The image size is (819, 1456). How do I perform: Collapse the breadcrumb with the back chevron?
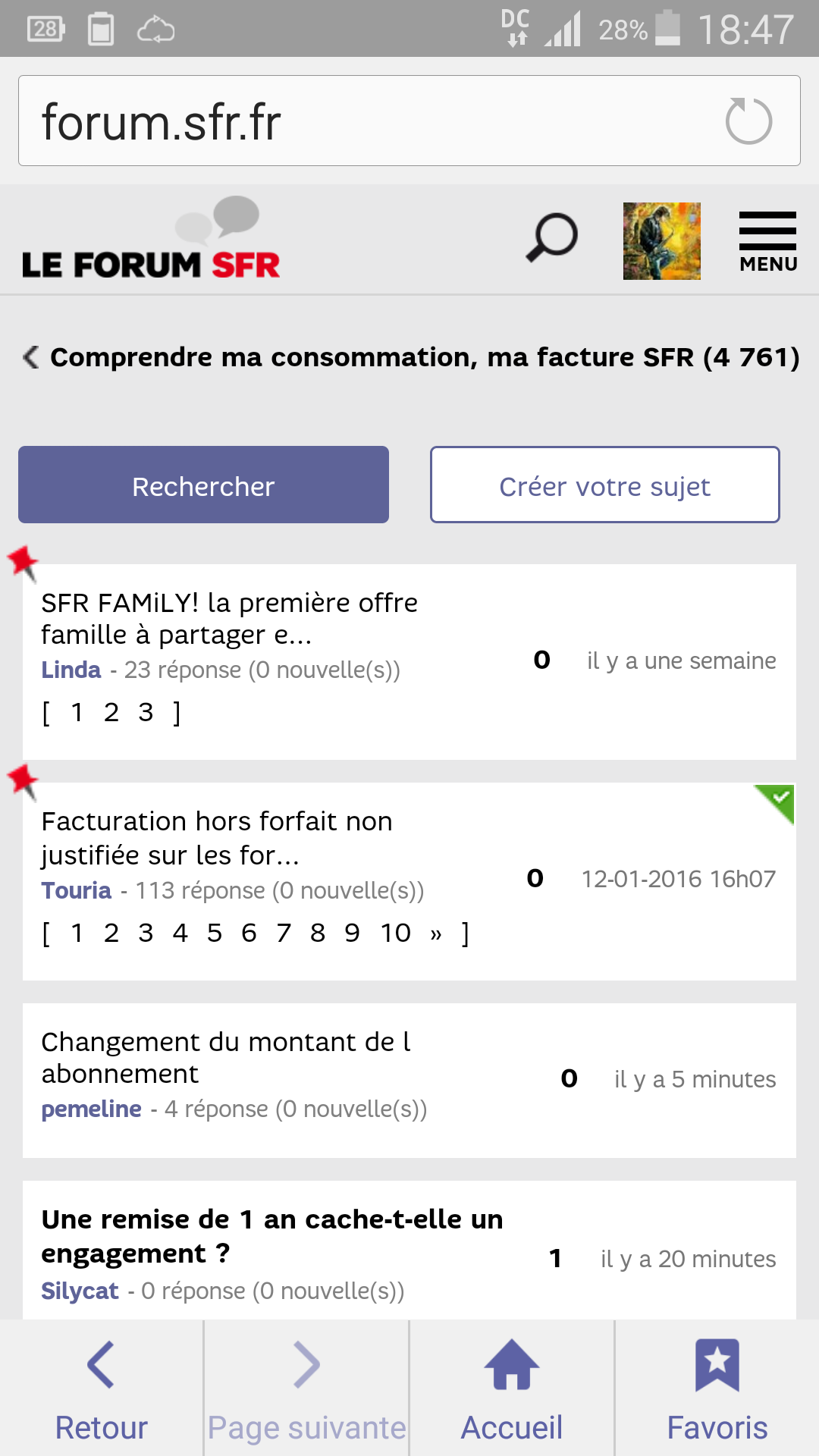29,358
